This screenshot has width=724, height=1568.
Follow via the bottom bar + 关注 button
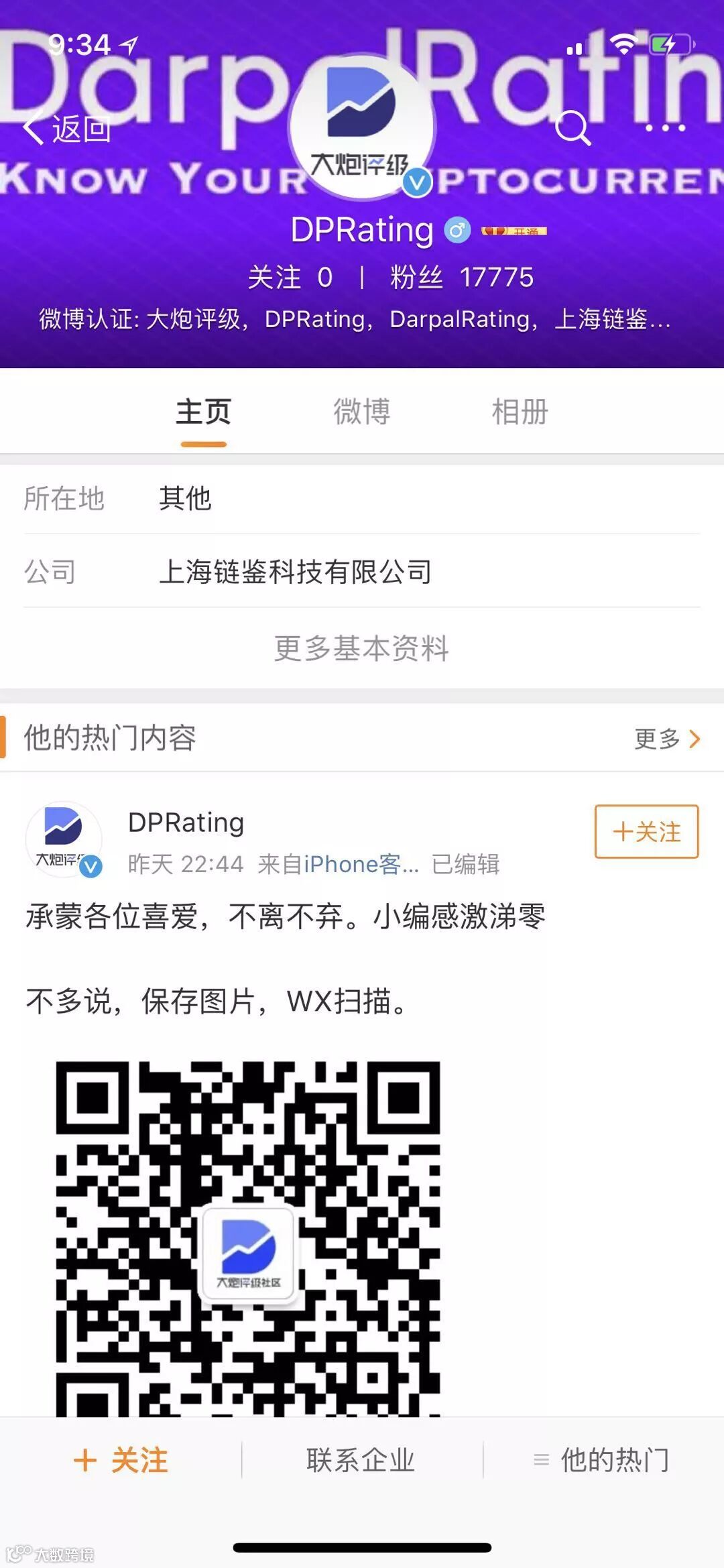pos(121,1459)
